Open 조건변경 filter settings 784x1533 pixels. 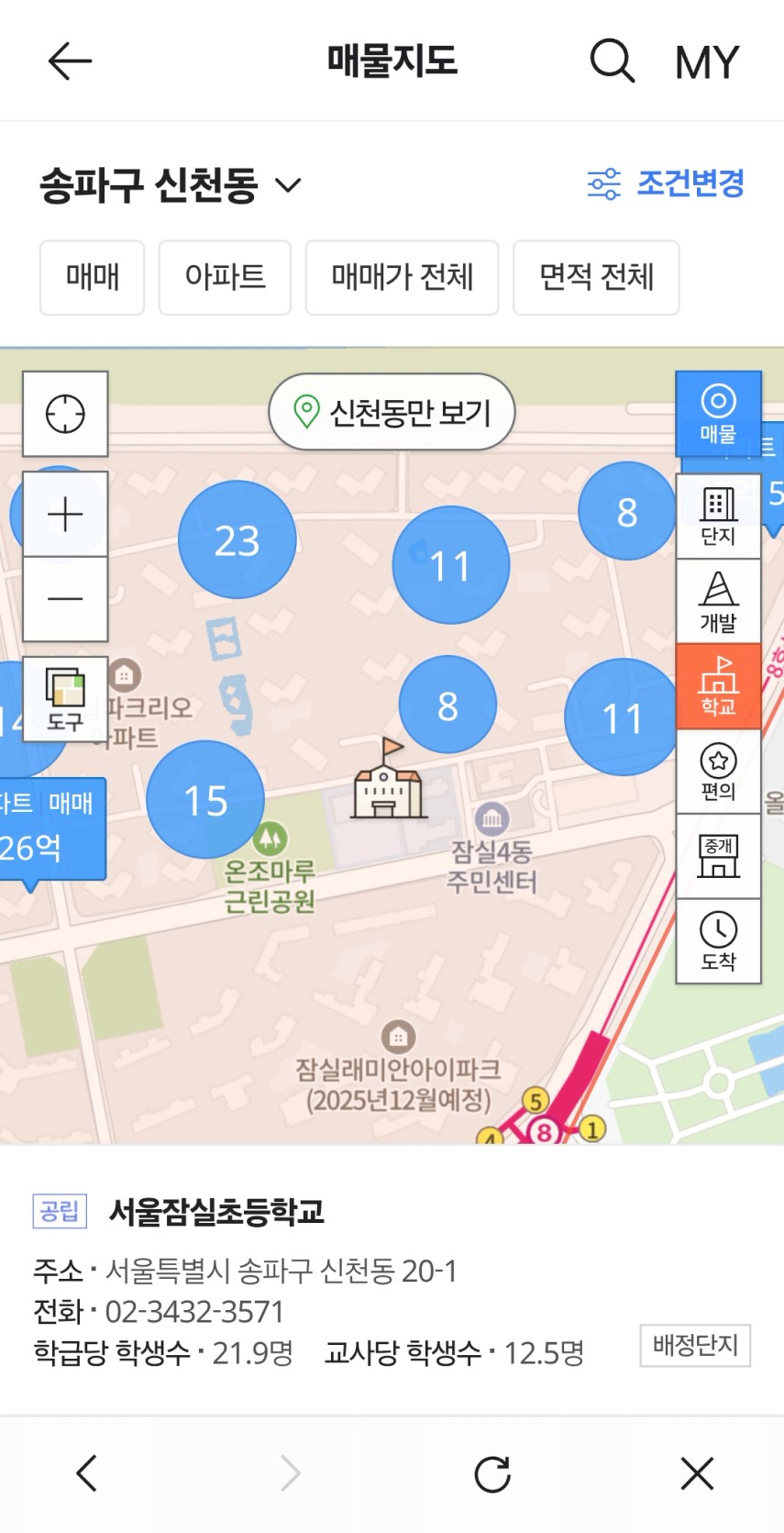(667, 183)
